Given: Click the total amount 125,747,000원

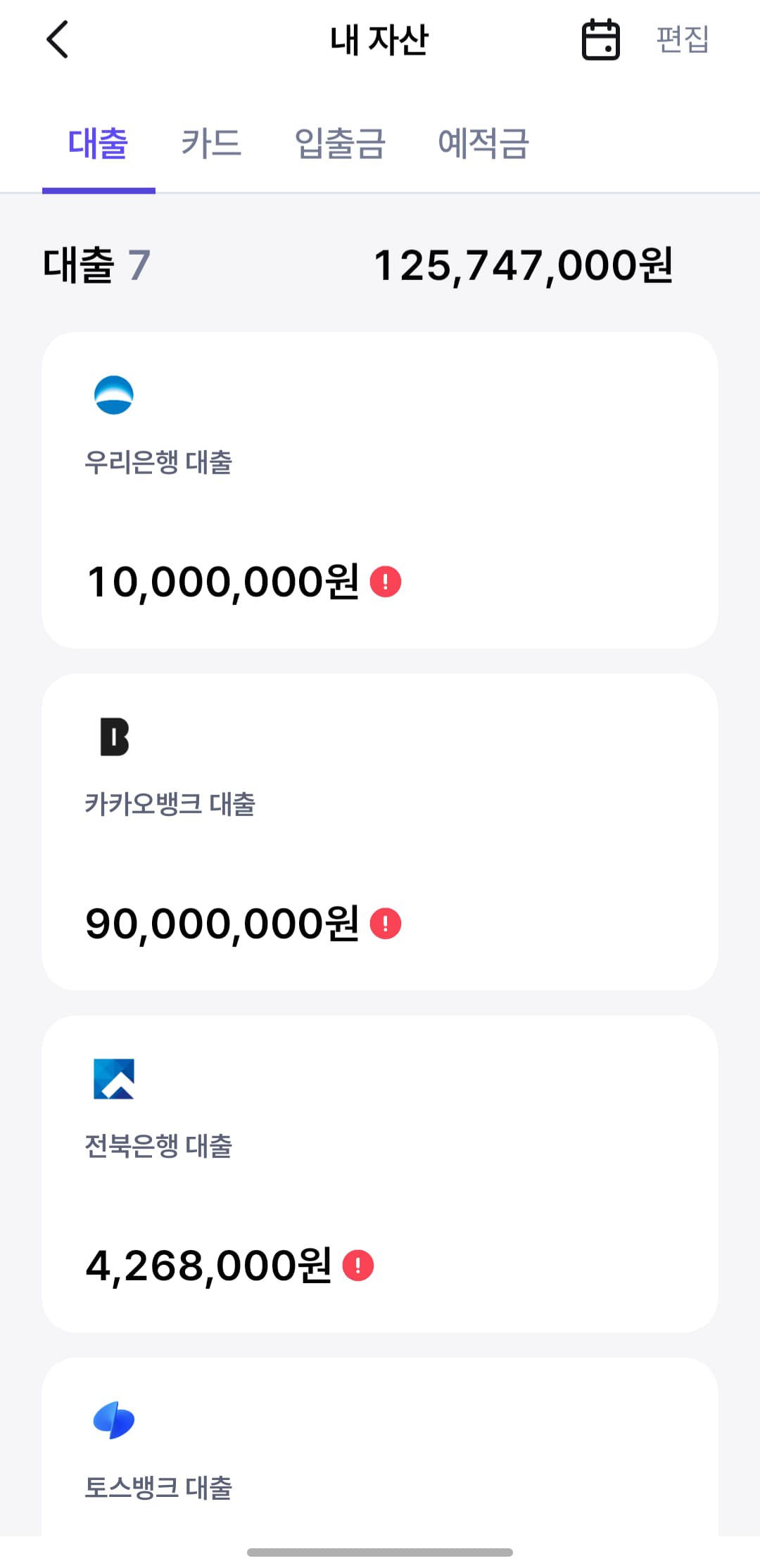Looking at the screenshot, I should tap(524, 265).
